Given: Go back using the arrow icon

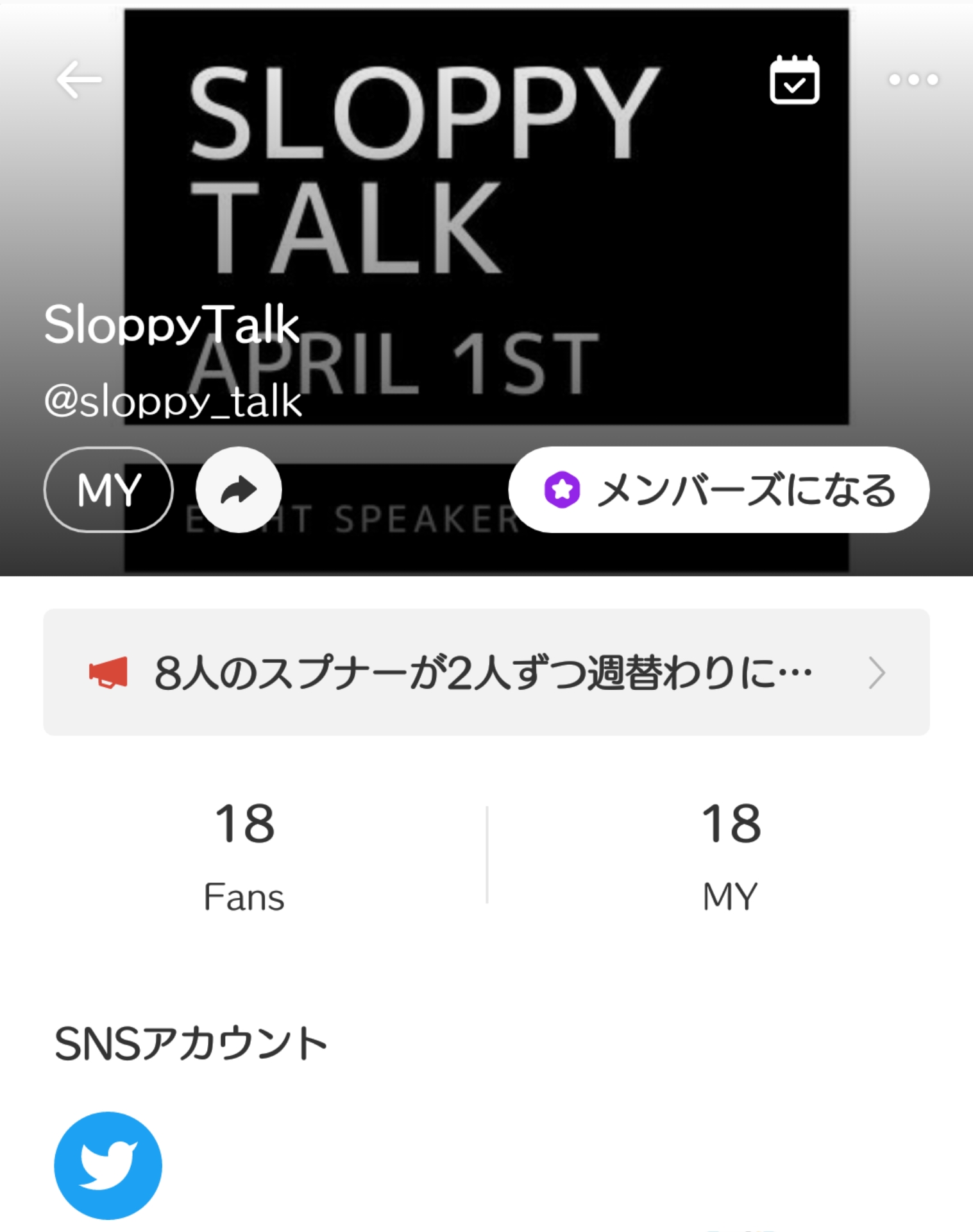Looking at the screenshot, I should [x=79, y=80].
